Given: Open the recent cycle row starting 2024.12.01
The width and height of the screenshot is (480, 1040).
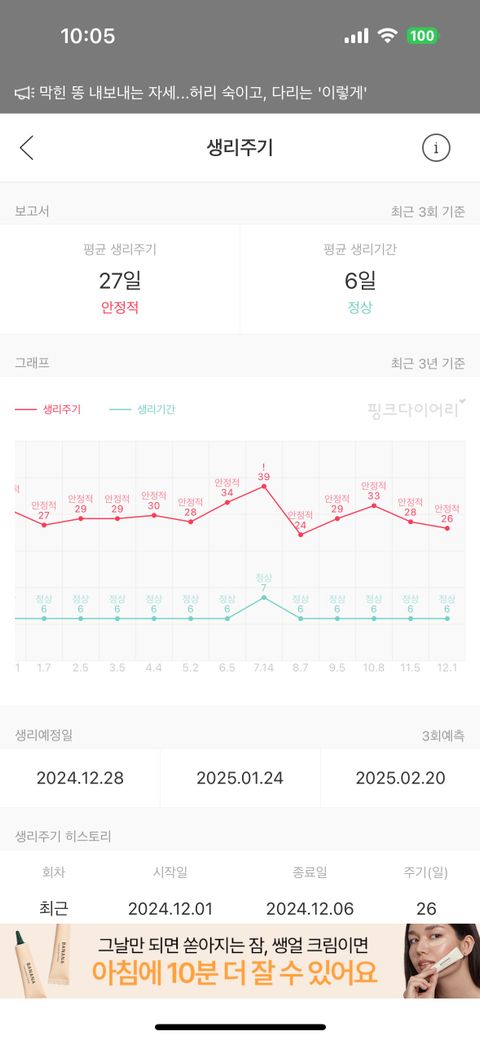Looking at the screenshot, I should pyautogui.click(x=240, y=908).
